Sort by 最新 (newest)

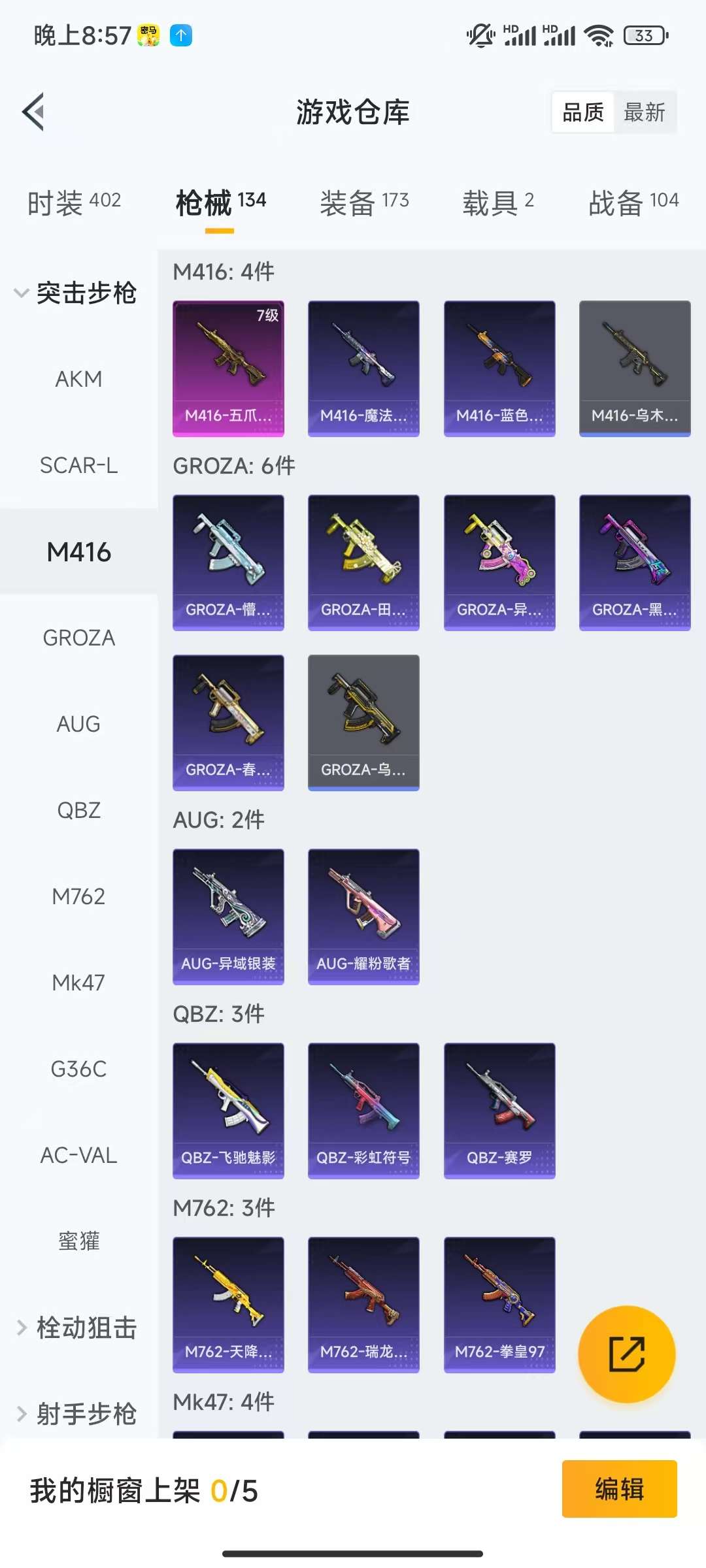[644, 112]
